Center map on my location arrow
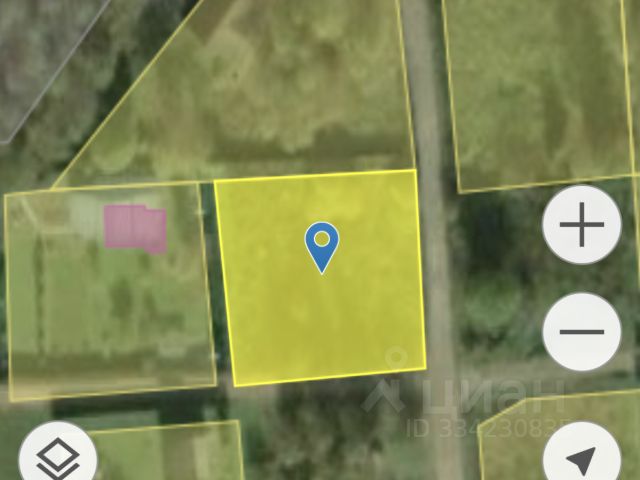Image resolution: width=640 pixels, height=480 pixels. [582, 456]
